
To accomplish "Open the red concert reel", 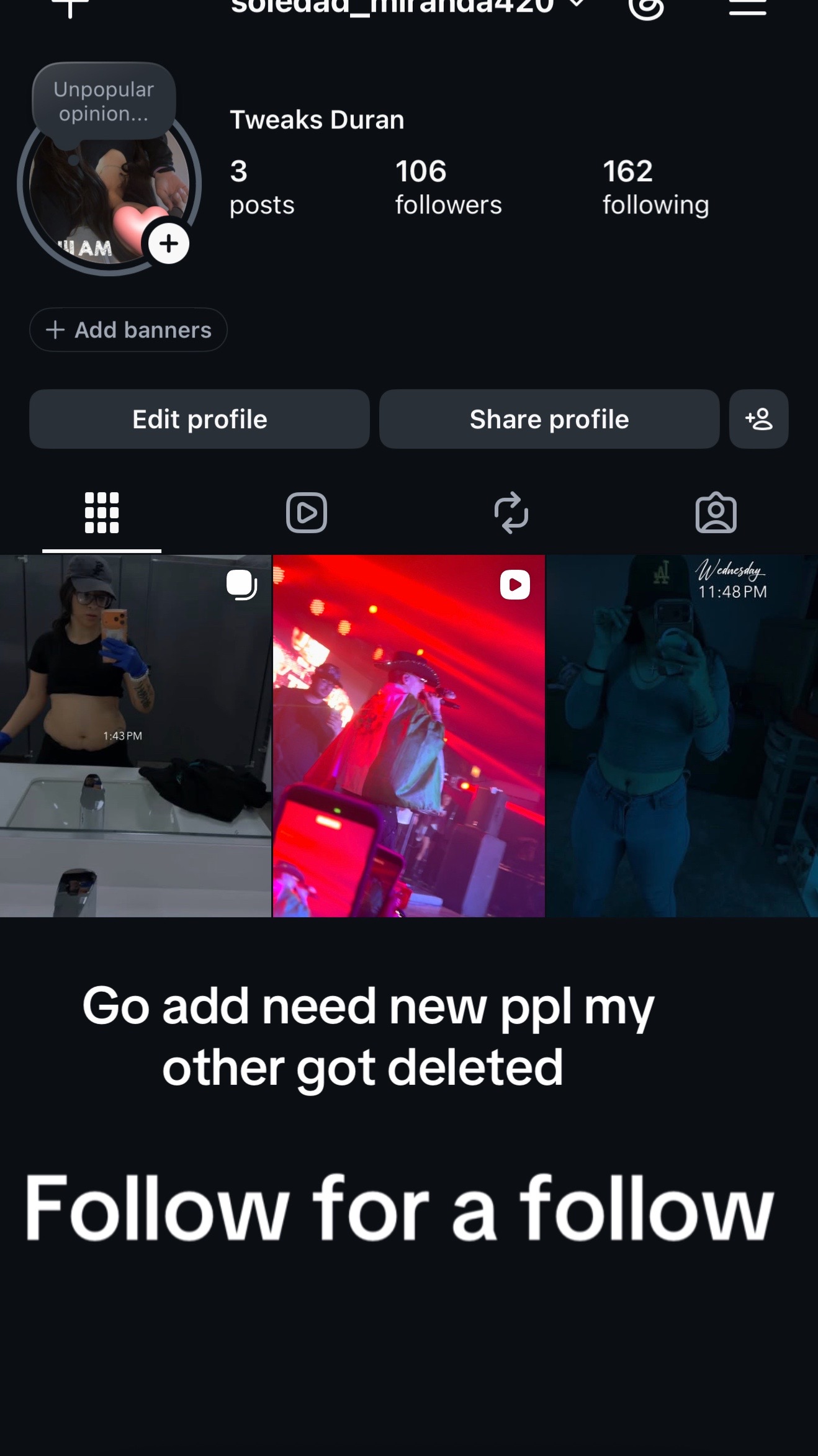I will pyautogui.click(x=409, y=736).
